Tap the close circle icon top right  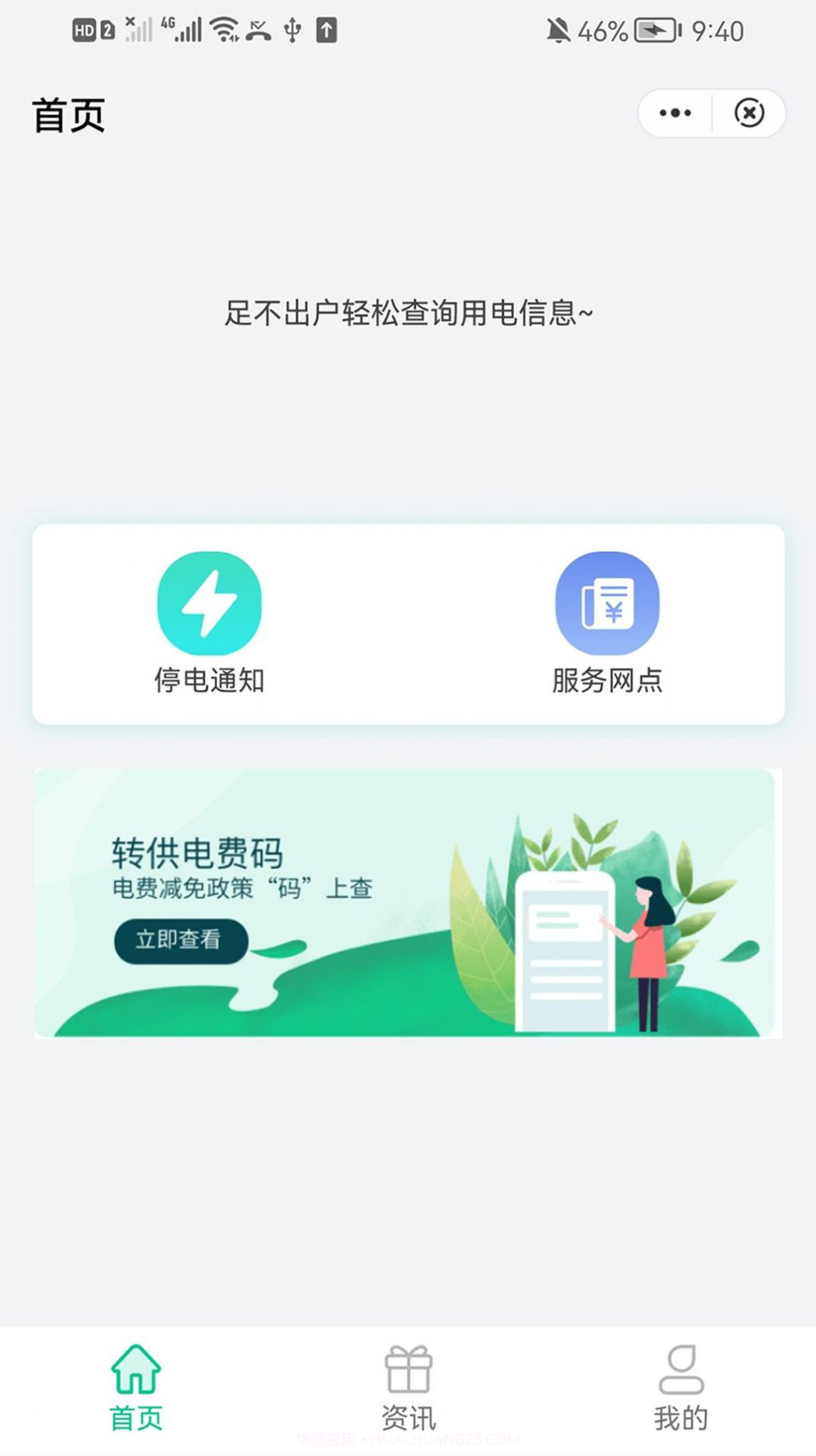click(x=751, y=112)
